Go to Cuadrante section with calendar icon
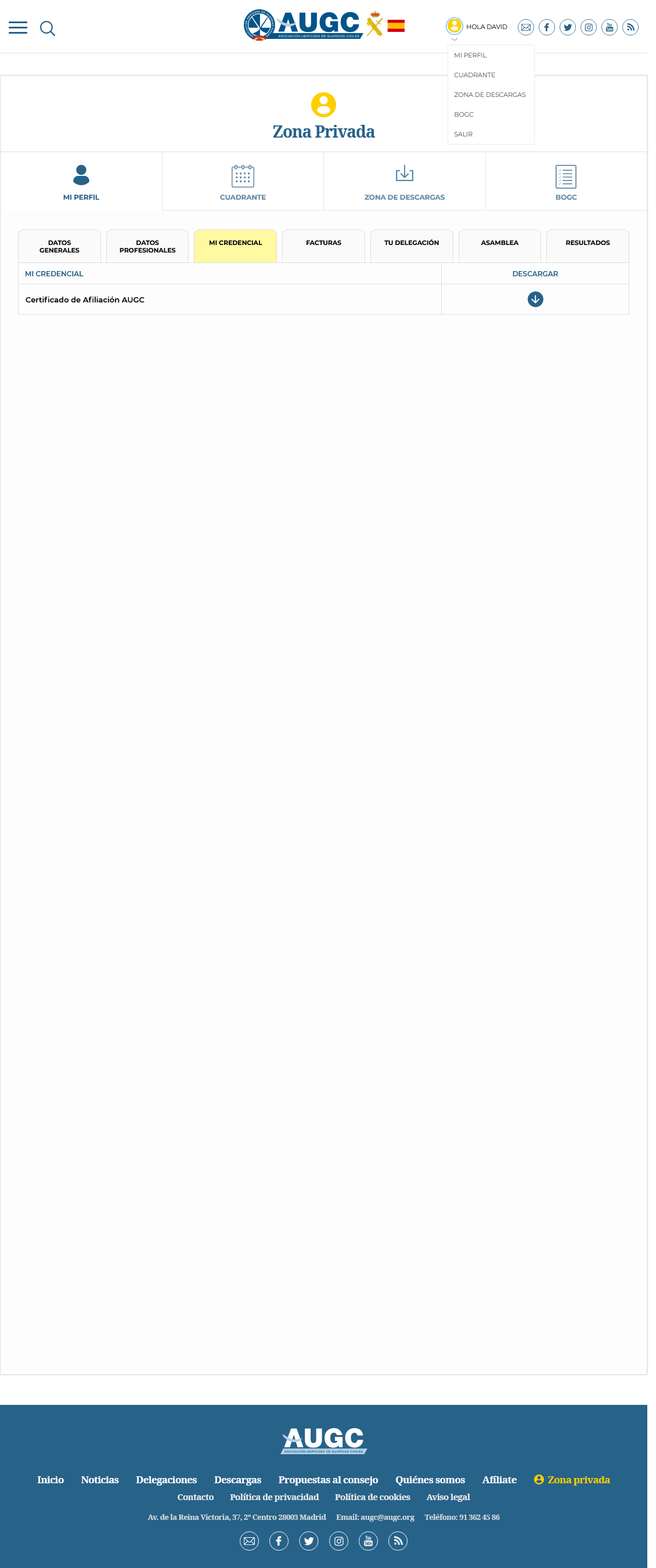 point(242,182)
